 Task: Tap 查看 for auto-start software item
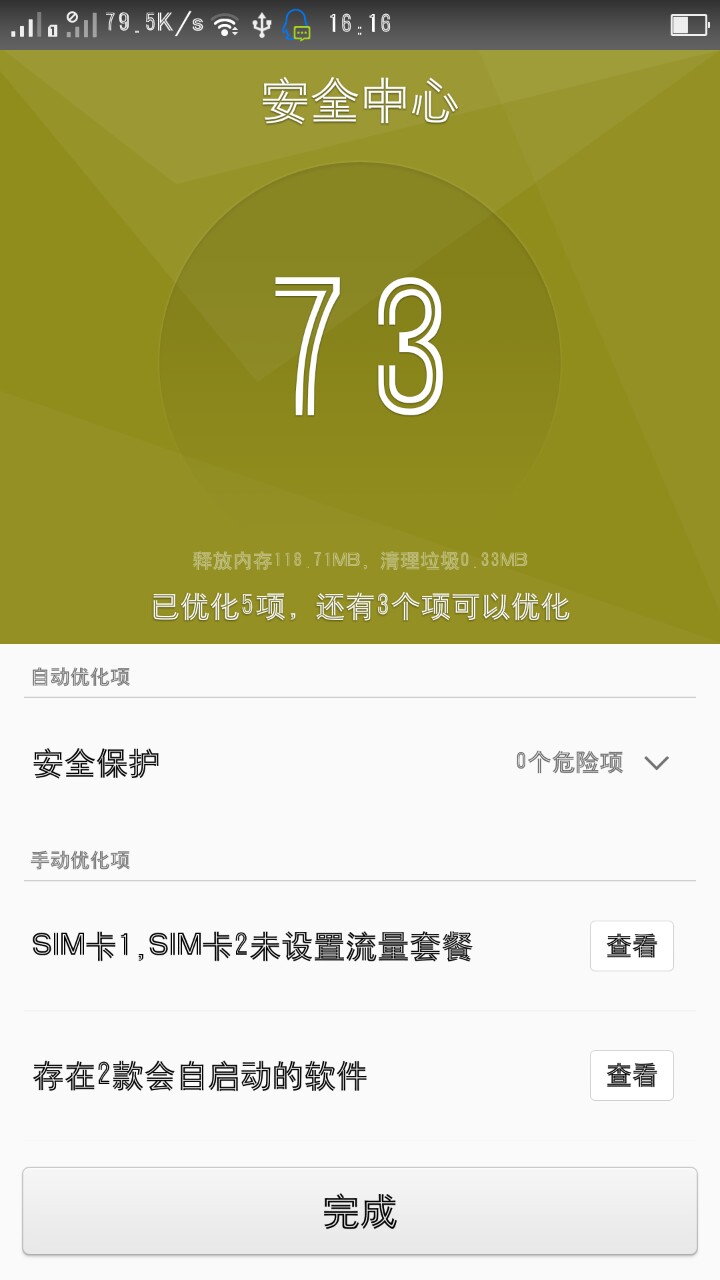pyautogui.click(x=631, y=1076)
